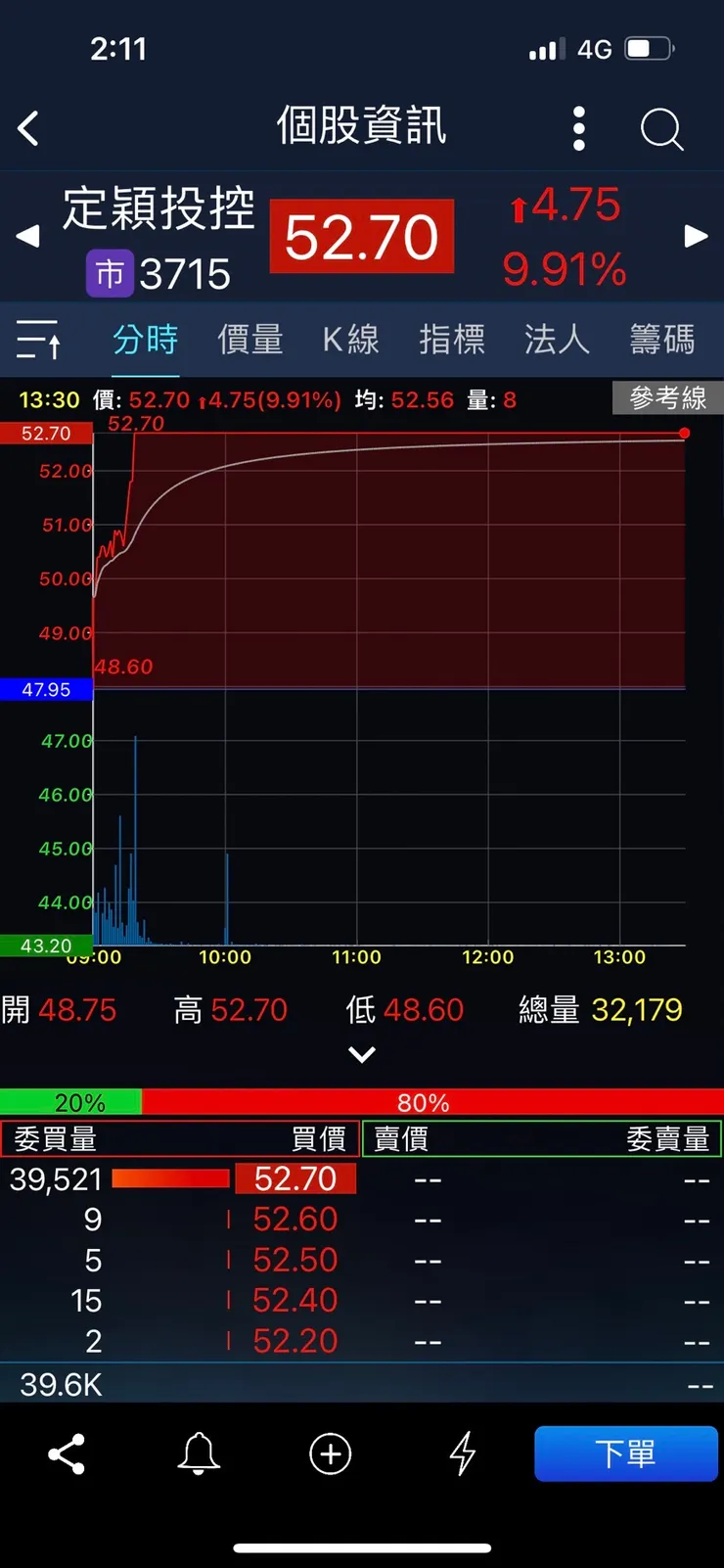724x1568 pixels.
Task: Switch to the K線 candlestick tab
Action: (x=350, y=339)
